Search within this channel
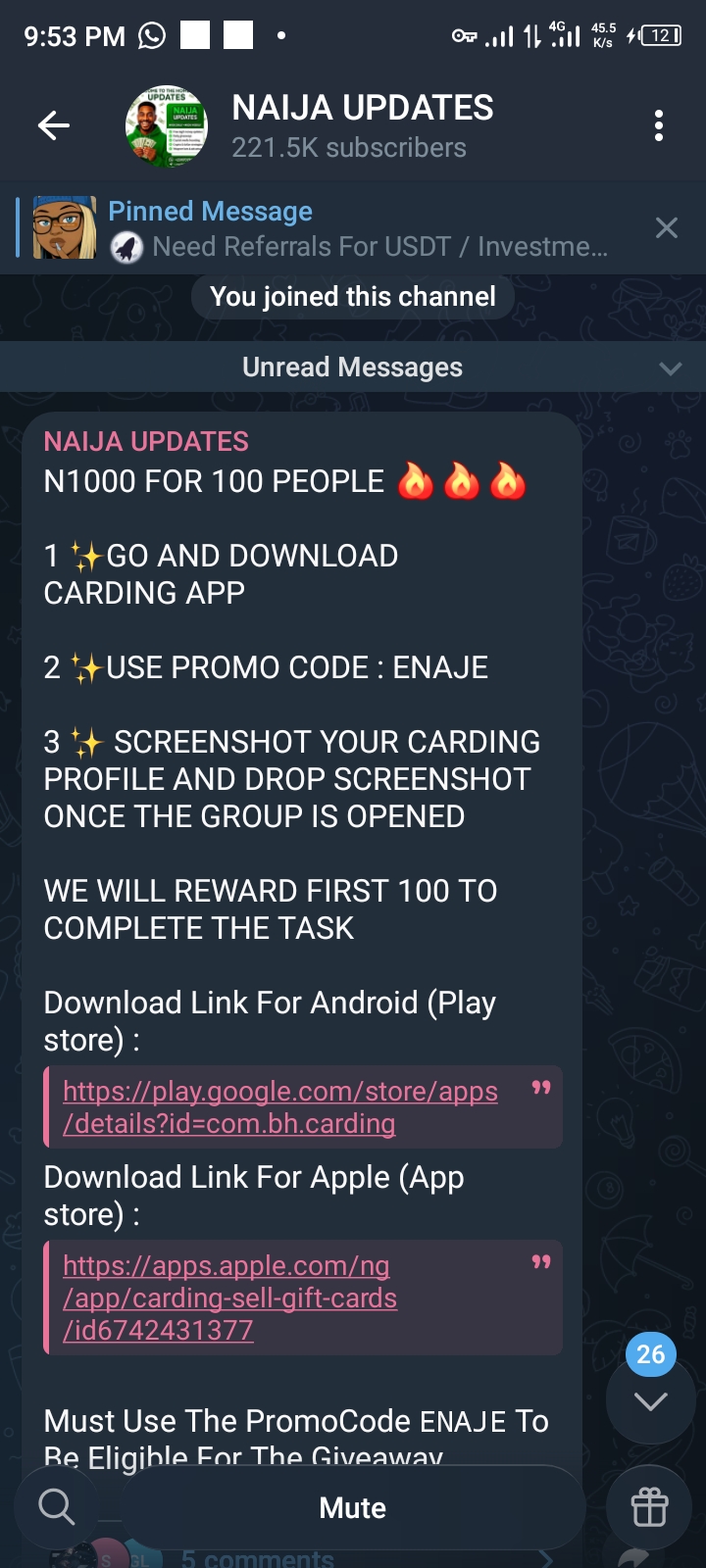The image size is (706, 1568). click(x=56, y=1507)
